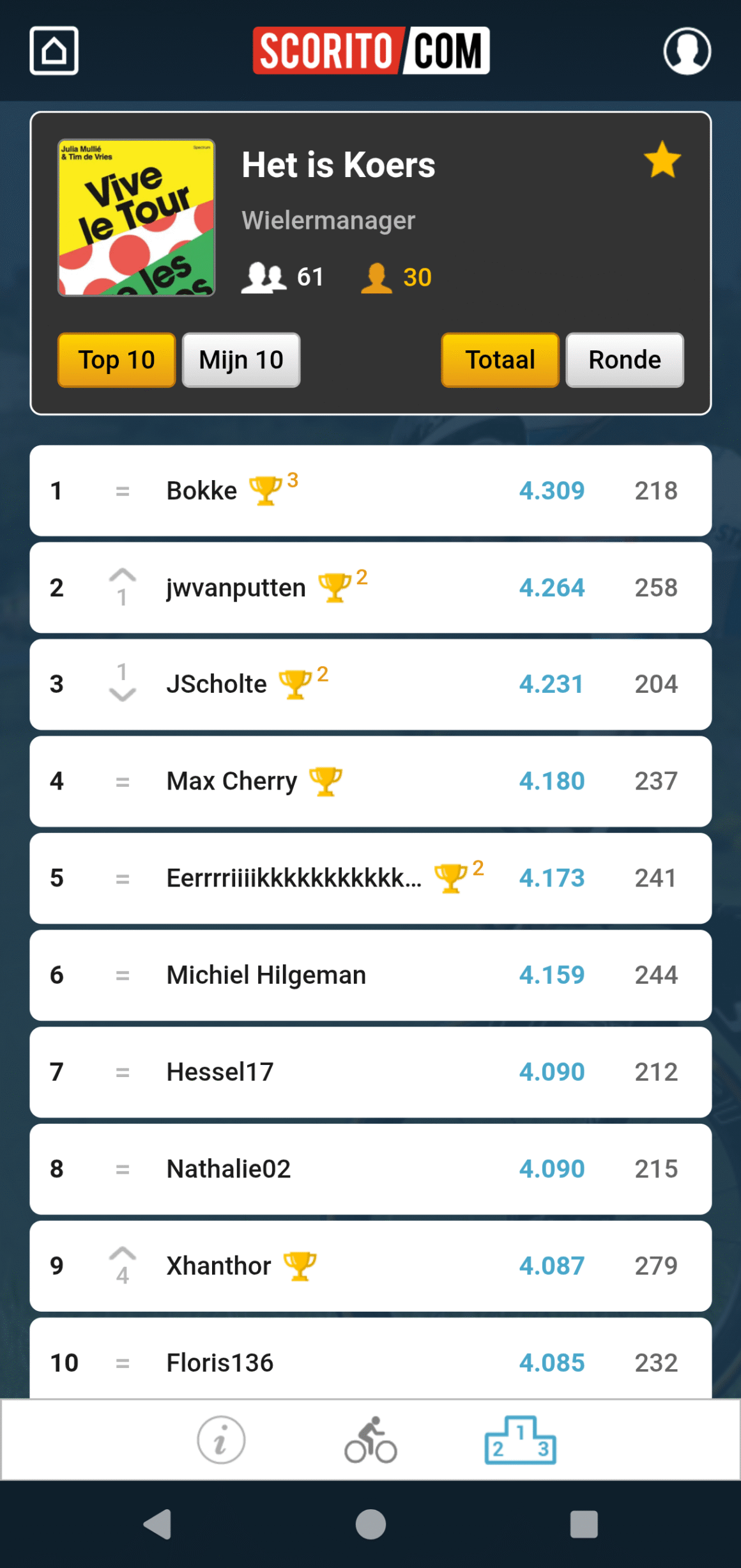View jwvanputten's team details
The height and width of the screenshot is (1568, 741).
tap(370, 587)
